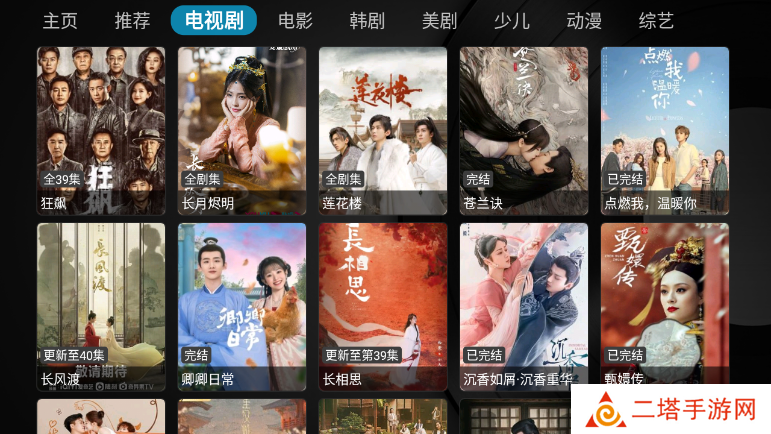Open the 甄嬛传 series
The image size is (771, 434).
click(x=665, y=306)
